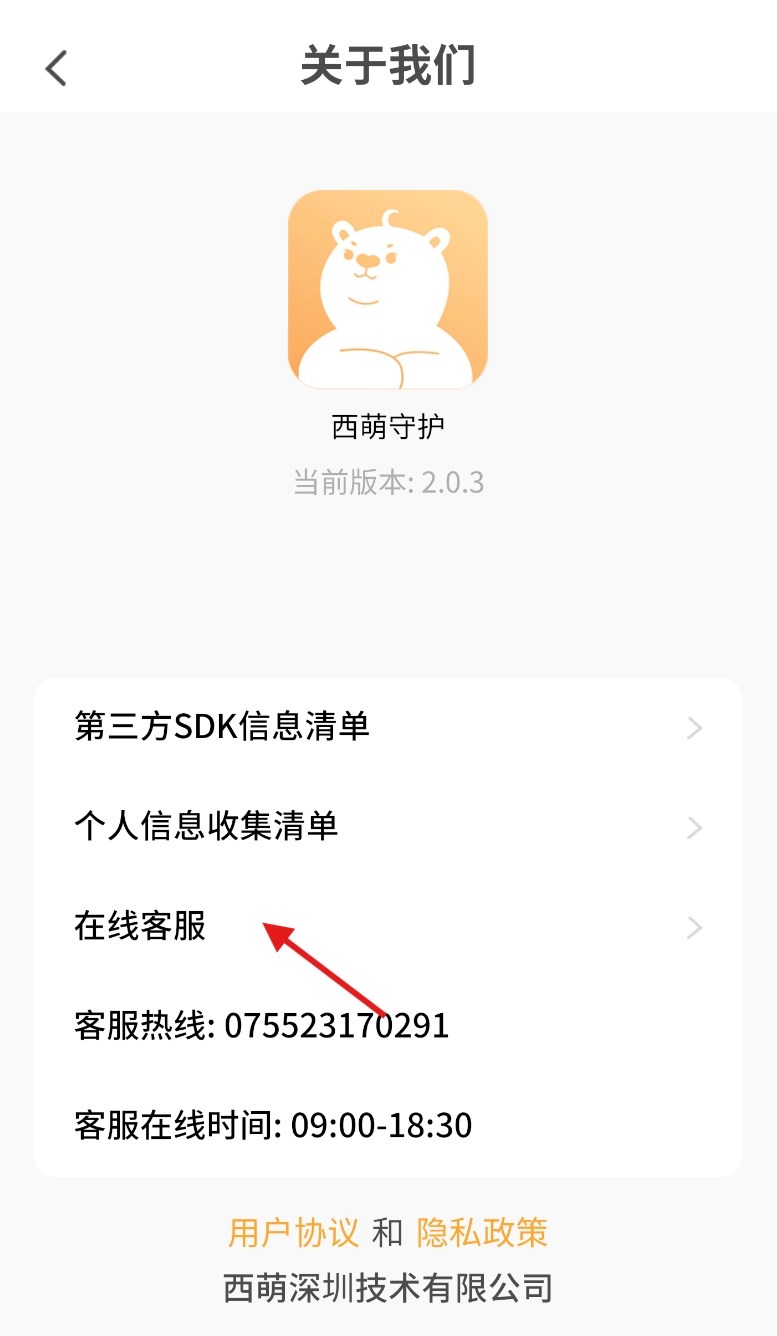Open the 第三方SDK信息清单 row

point(387,727)
